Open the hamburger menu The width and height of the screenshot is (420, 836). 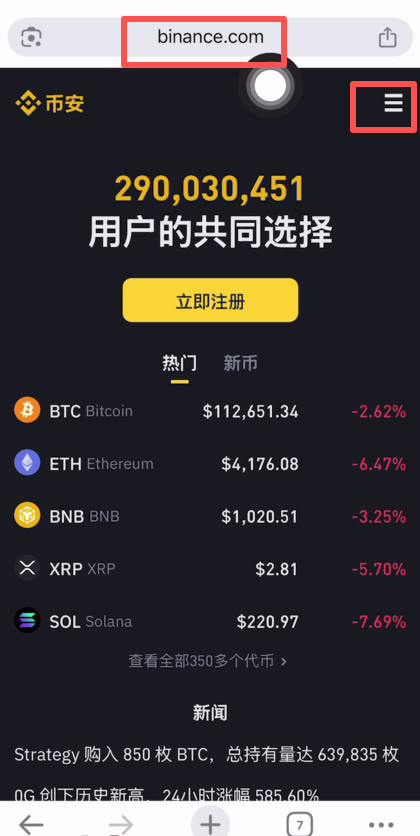(x=393, y=102)
